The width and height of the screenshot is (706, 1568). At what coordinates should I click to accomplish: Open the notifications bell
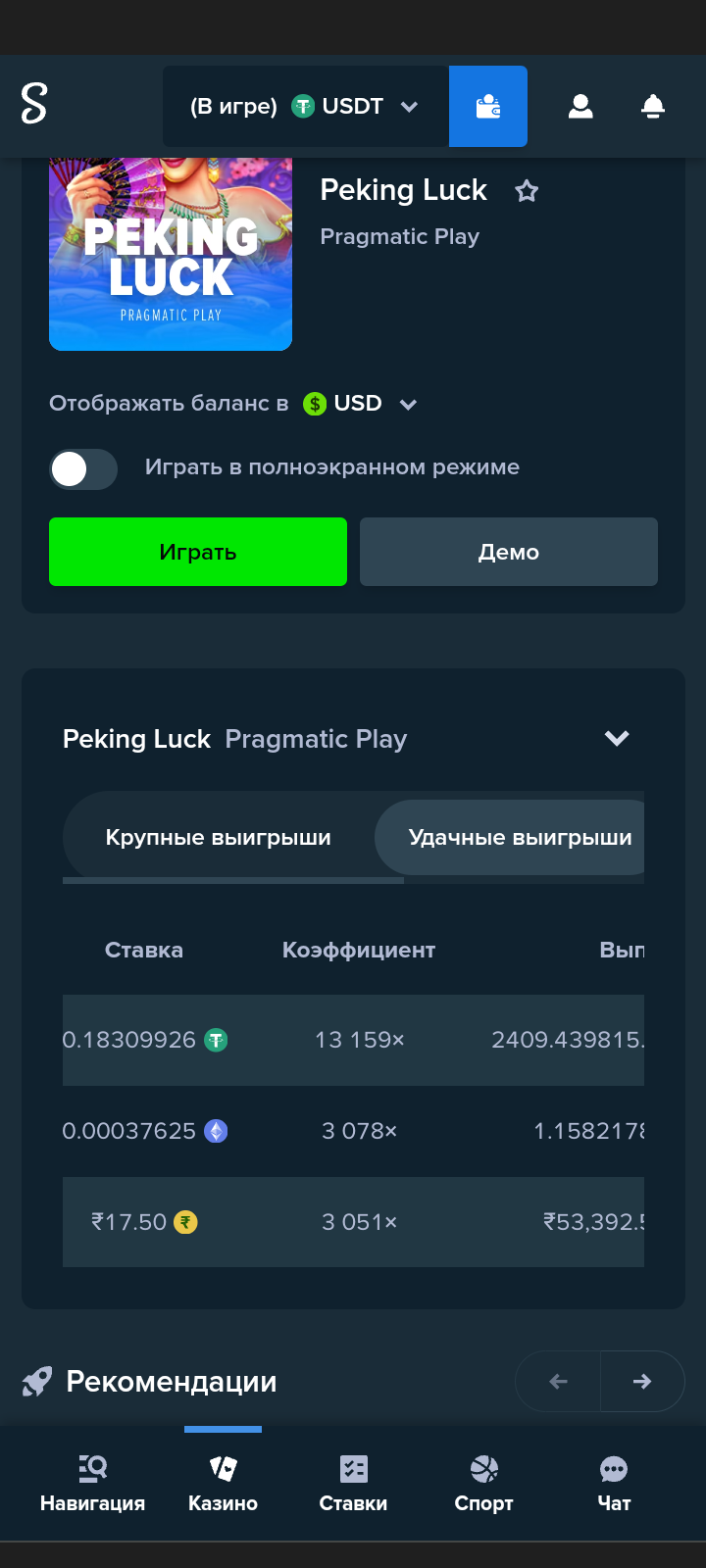click(653, 106)
